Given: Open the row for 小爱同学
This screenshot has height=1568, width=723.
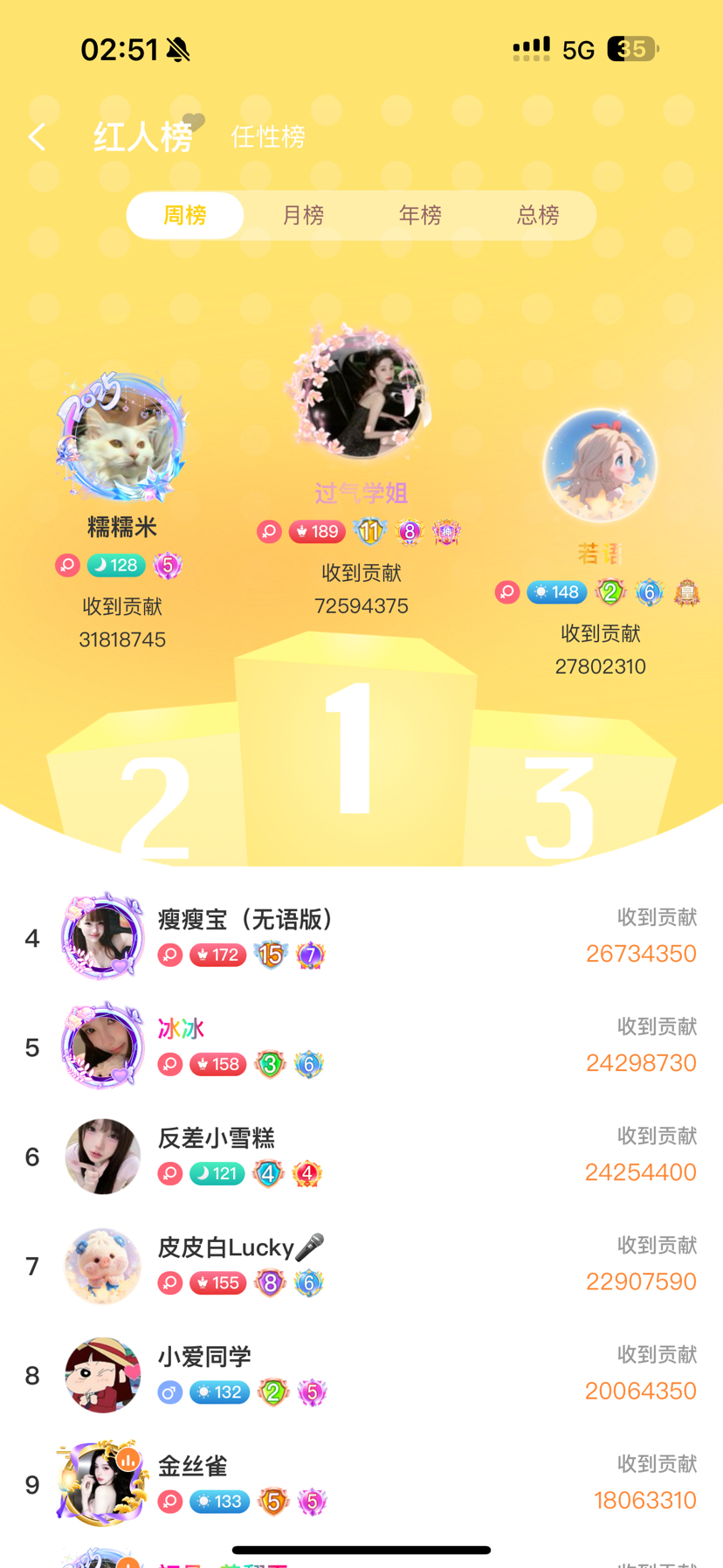Looking at the screenshot, I should tap(361, 1373).
